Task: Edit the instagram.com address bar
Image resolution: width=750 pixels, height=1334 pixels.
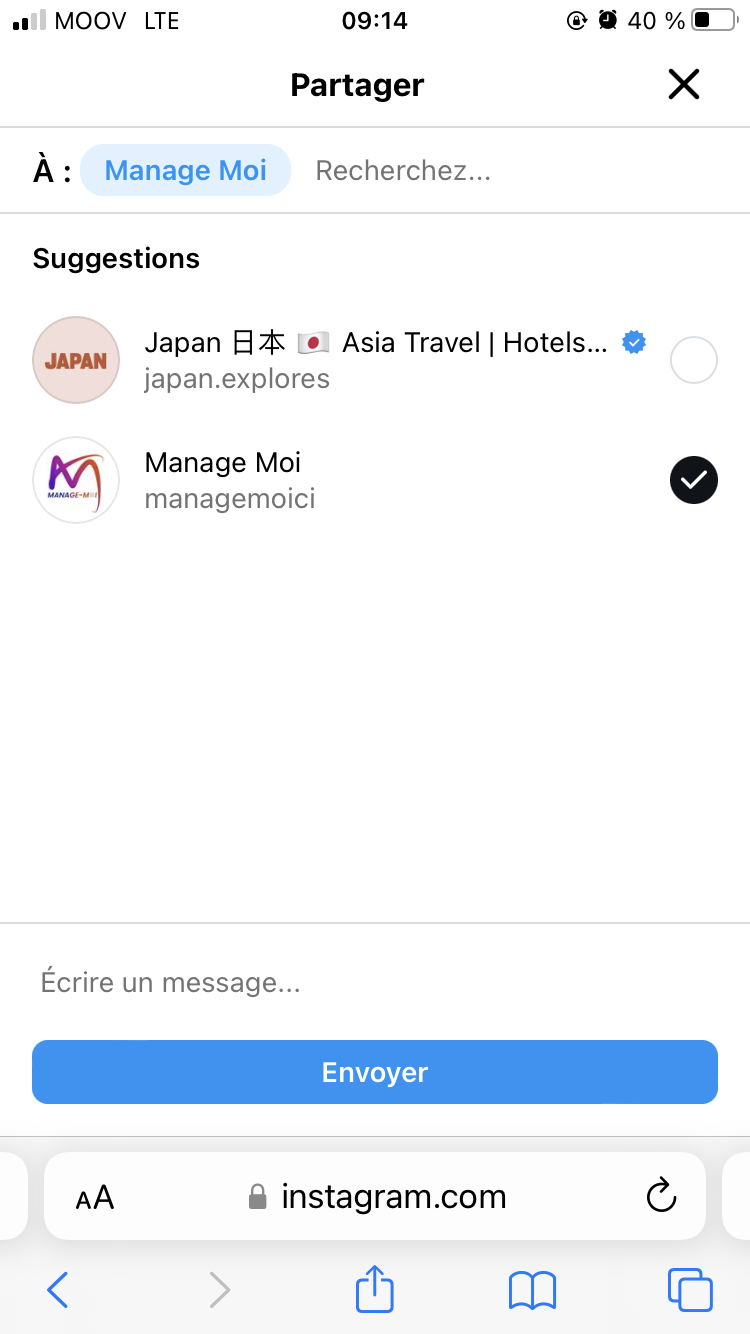Action: (x=393, y=1197)
